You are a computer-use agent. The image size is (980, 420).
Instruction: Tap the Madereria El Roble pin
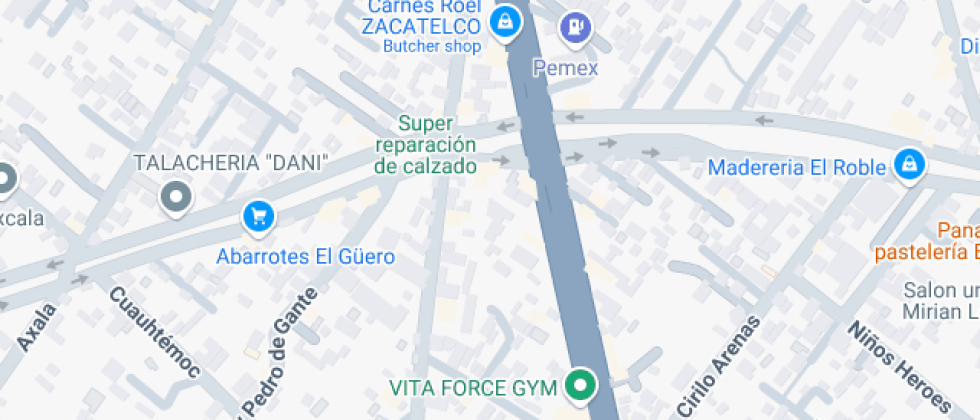(x=908, y=165)
